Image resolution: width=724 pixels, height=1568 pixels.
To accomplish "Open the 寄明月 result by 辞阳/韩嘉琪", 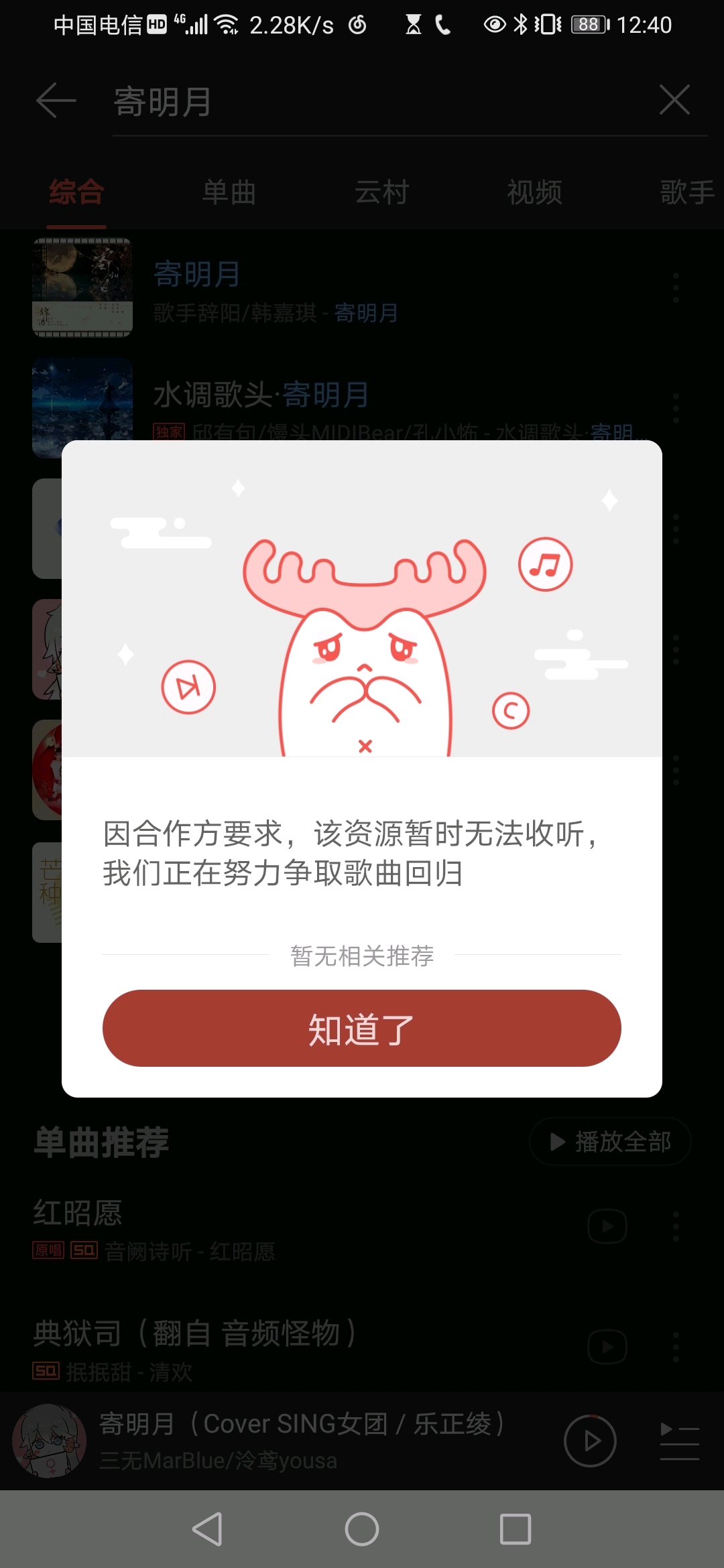I will 335,289.
